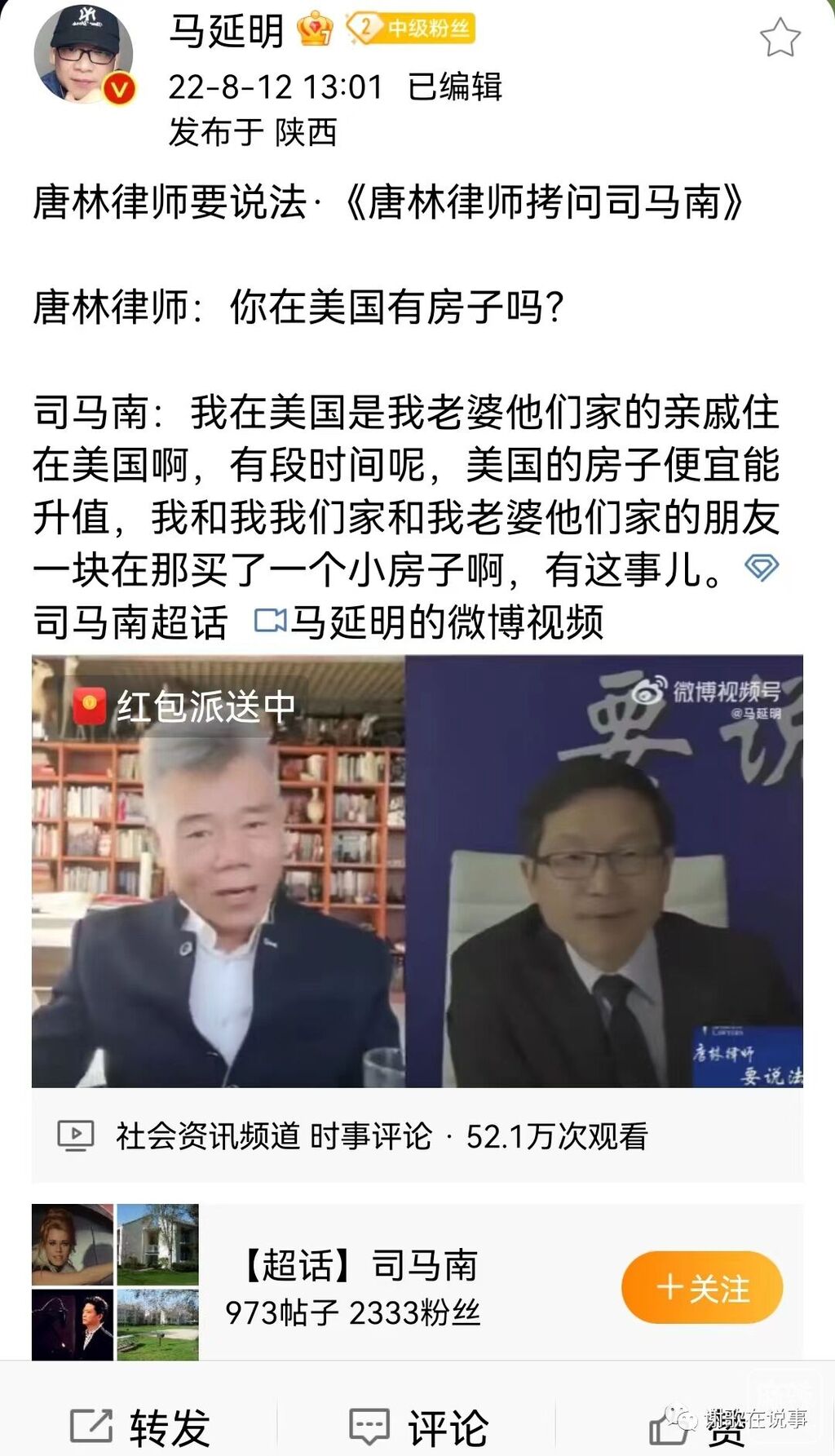Follow the 司马南 super topic
Viewport: 835px width, 1456px height.
[x=702, y=1287]
